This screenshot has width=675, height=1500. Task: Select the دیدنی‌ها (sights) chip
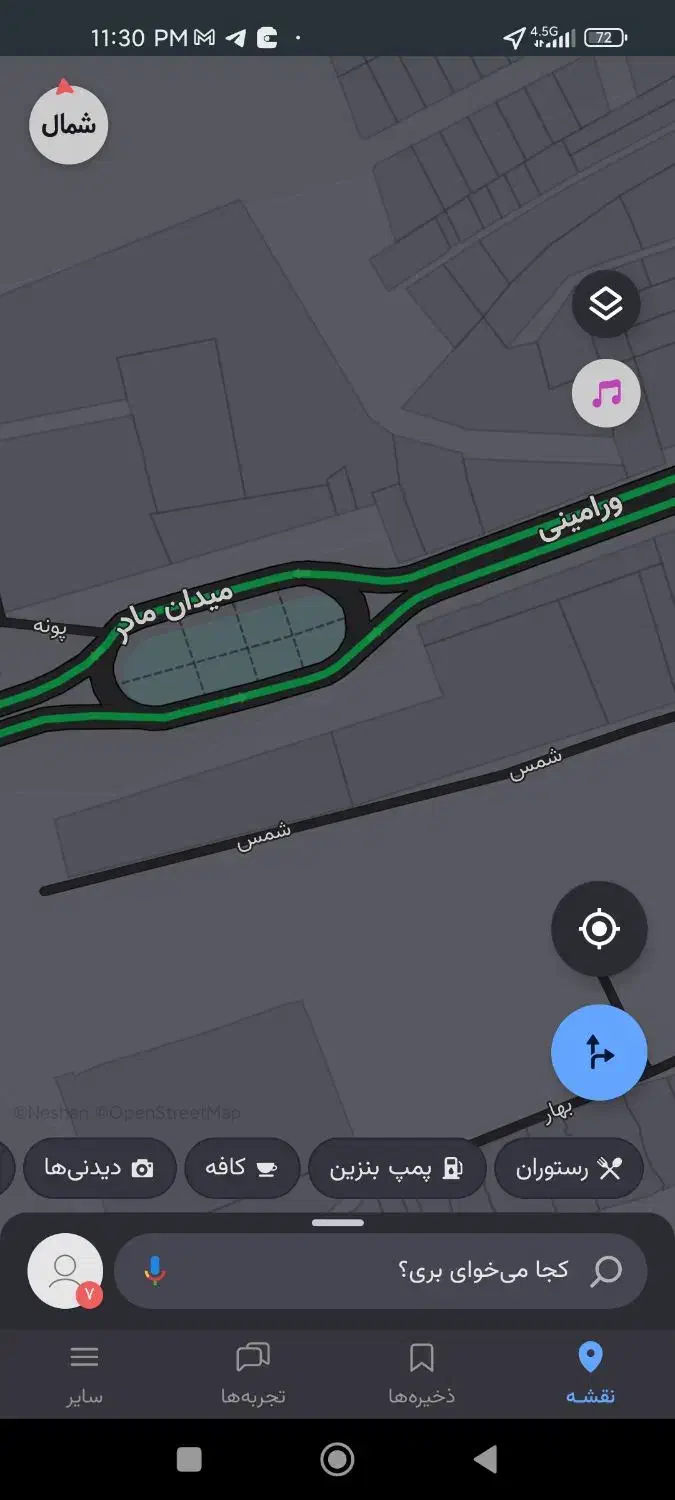coord(100,1168)
